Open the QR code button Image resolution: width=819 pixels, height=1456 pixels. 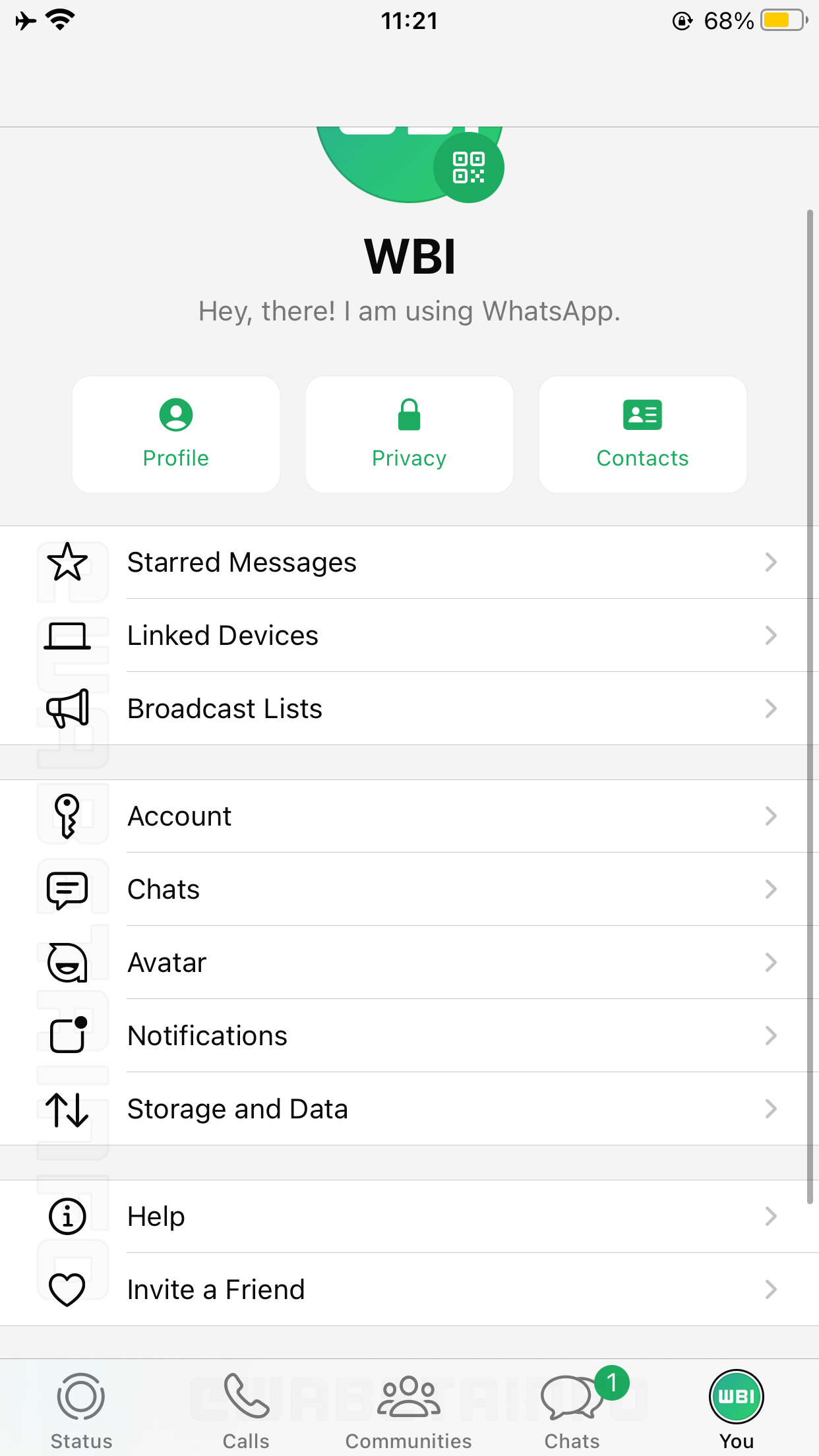click(x=469, y=167)
